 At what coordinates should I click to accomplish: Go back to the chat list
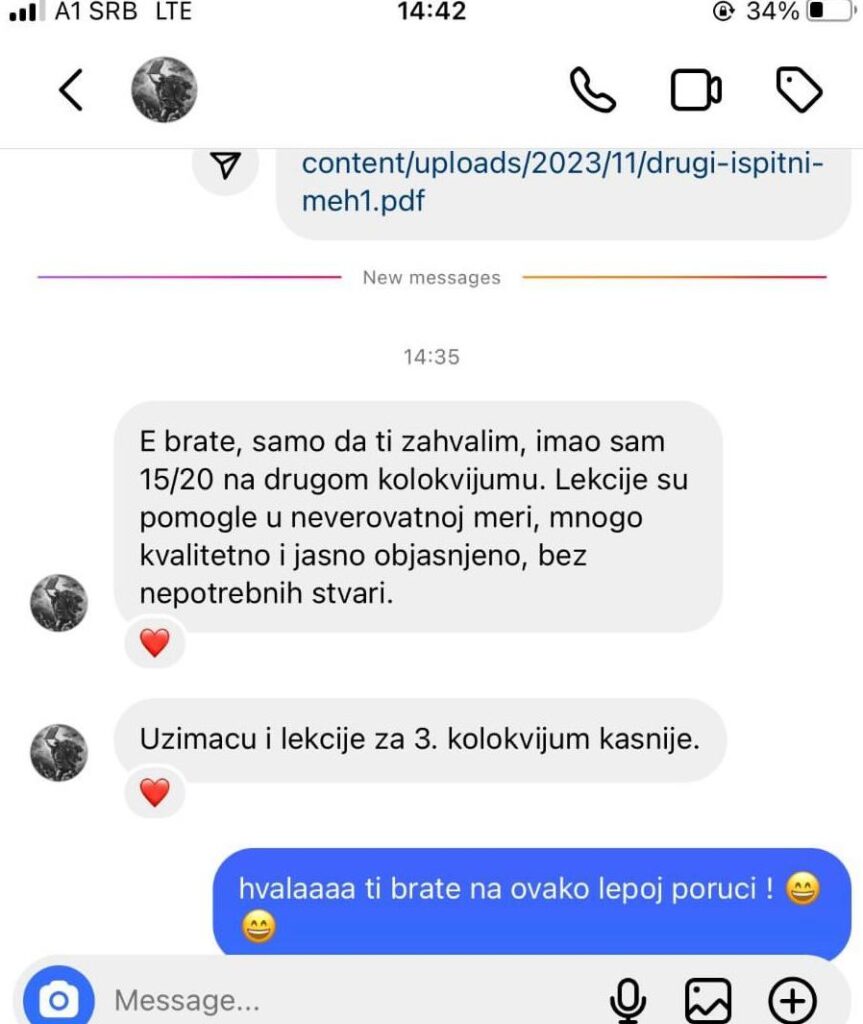(x=70, y=91)
